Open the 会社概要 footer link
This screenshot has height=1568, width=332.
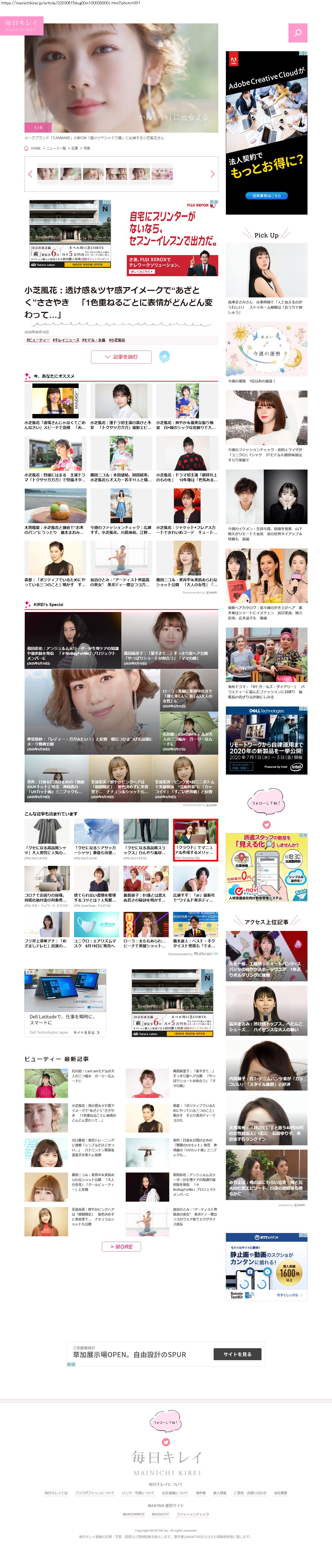pyautogui.click(x=280, y=1493)
